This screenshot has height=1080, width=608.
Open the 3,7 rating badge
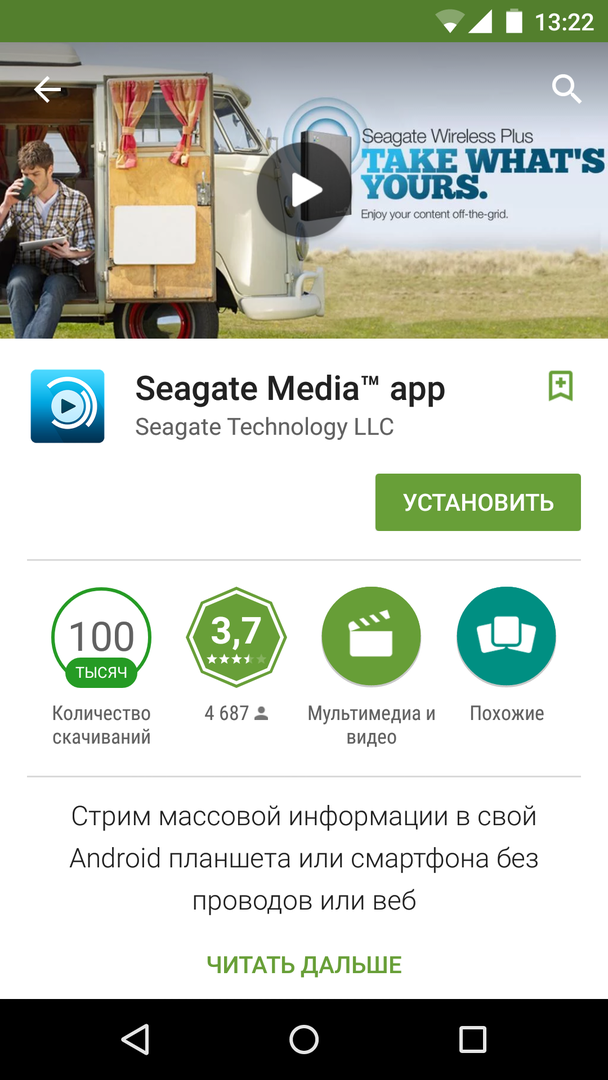236,637
